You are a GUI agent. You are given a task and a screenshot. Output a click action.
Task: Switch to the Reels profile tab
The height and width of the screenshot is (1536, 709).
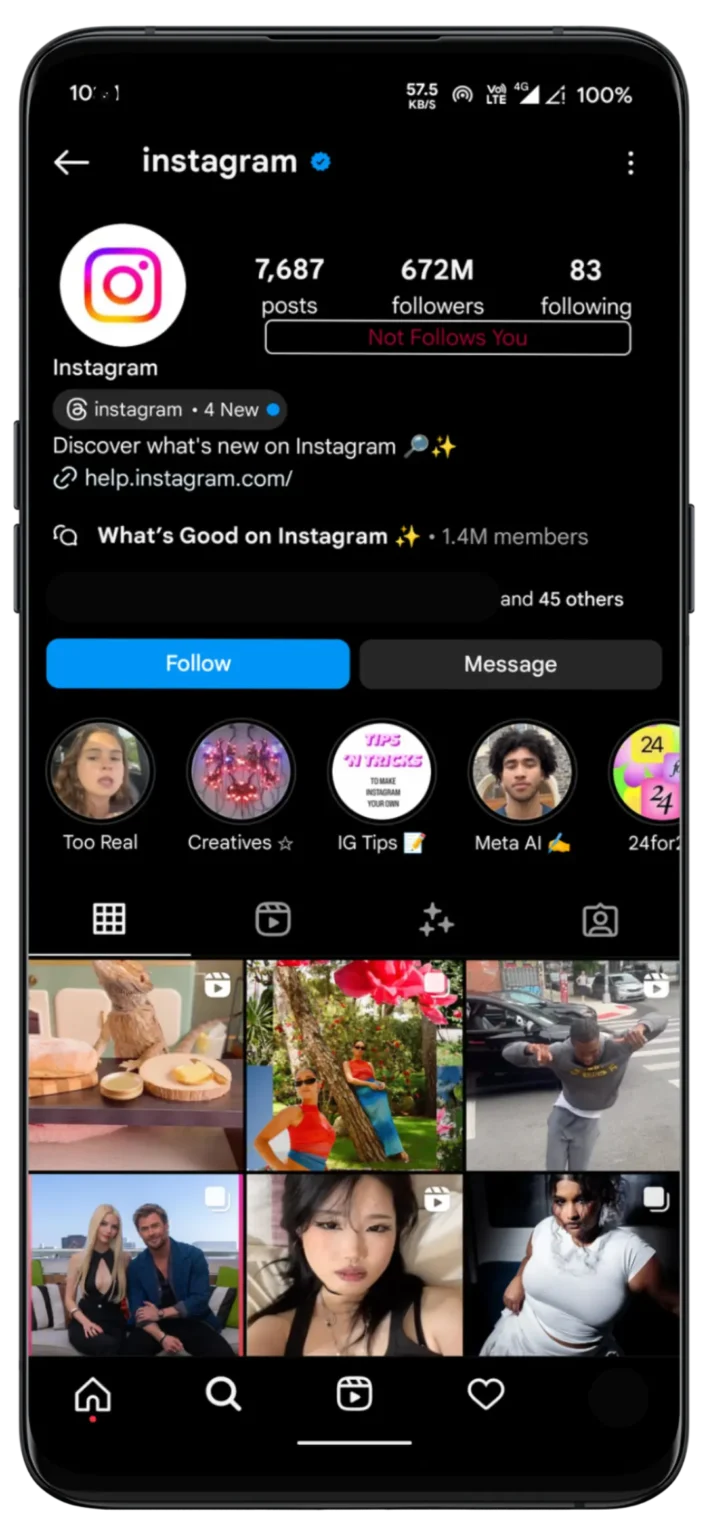pos(272,920)
